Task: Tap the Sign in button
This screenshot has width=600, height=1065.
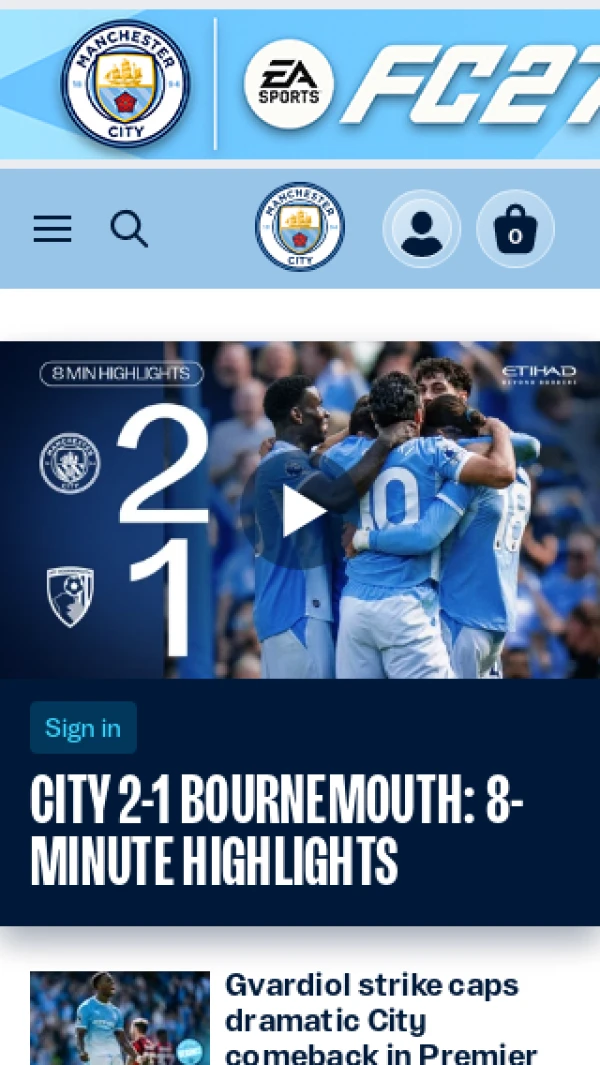Action: pos(83,727)
